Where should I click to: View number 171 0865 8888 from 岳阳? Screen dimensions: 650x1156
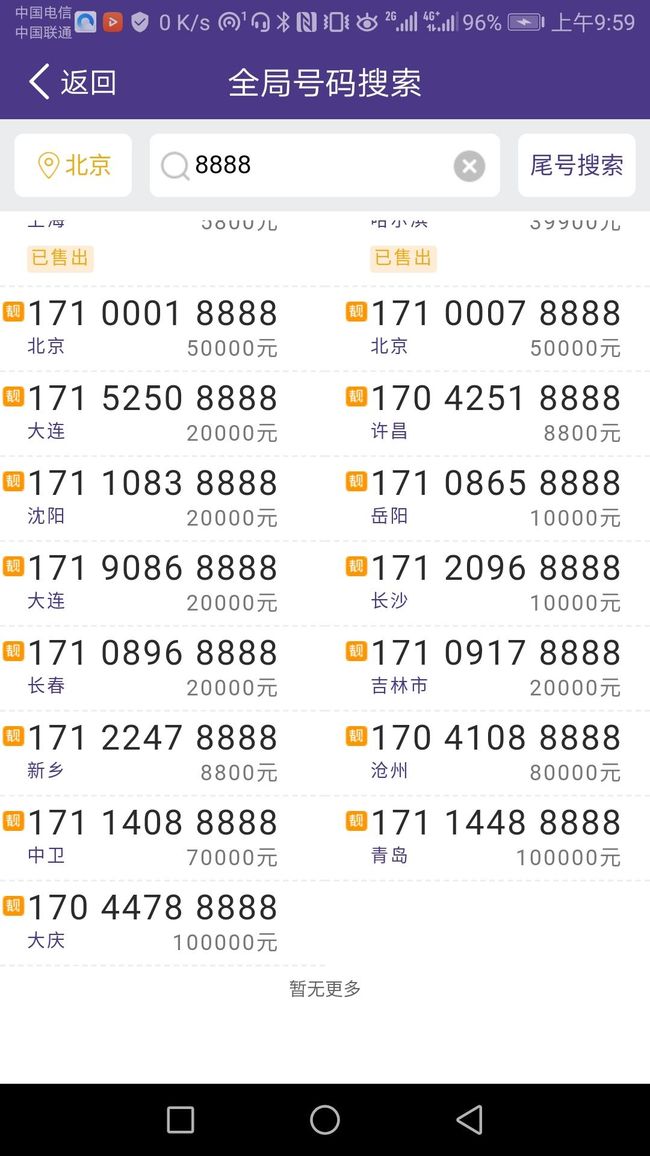coord(487,498)
